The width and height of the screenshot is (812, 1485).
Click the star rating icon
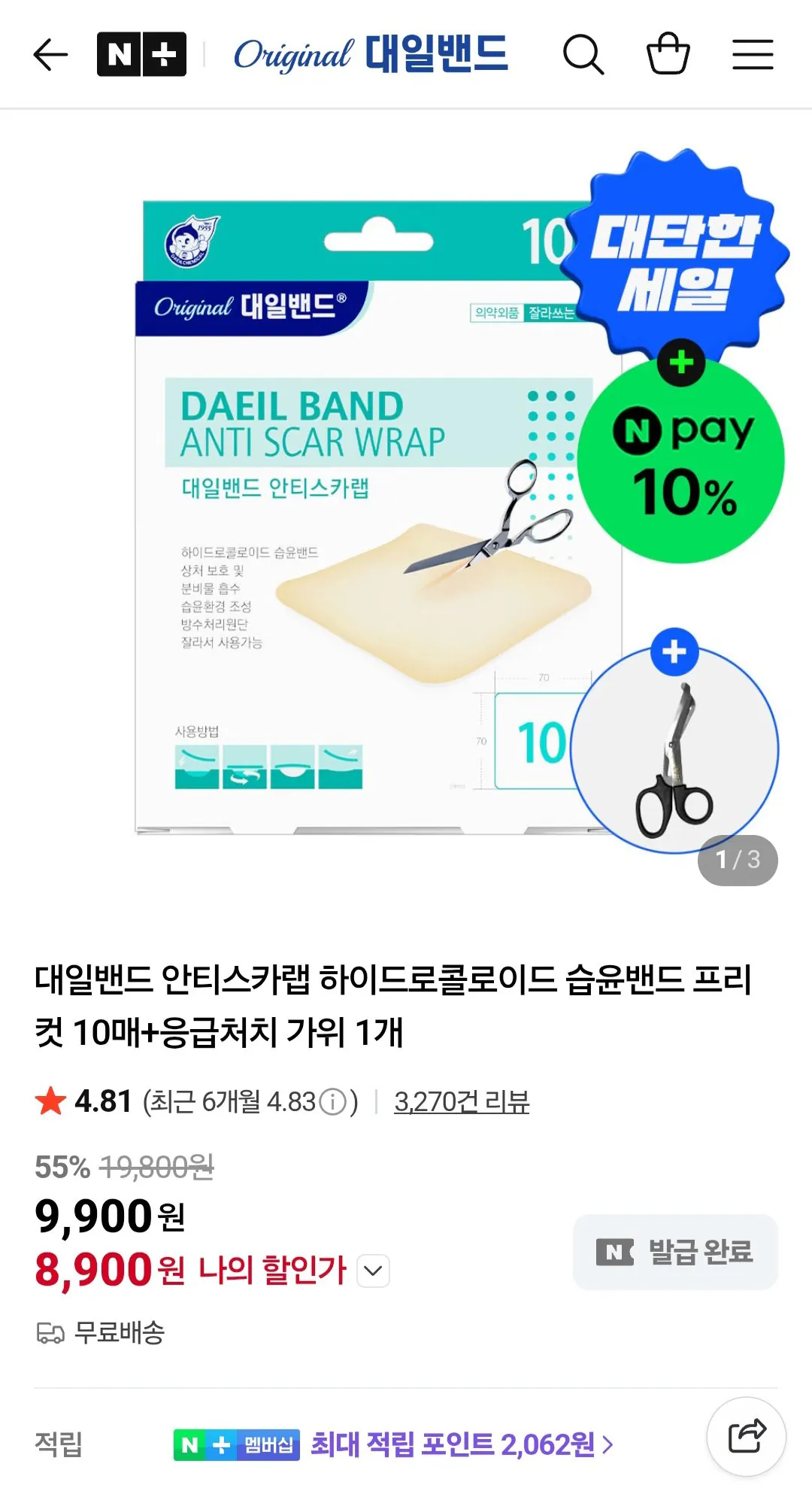coord(50,1103)
